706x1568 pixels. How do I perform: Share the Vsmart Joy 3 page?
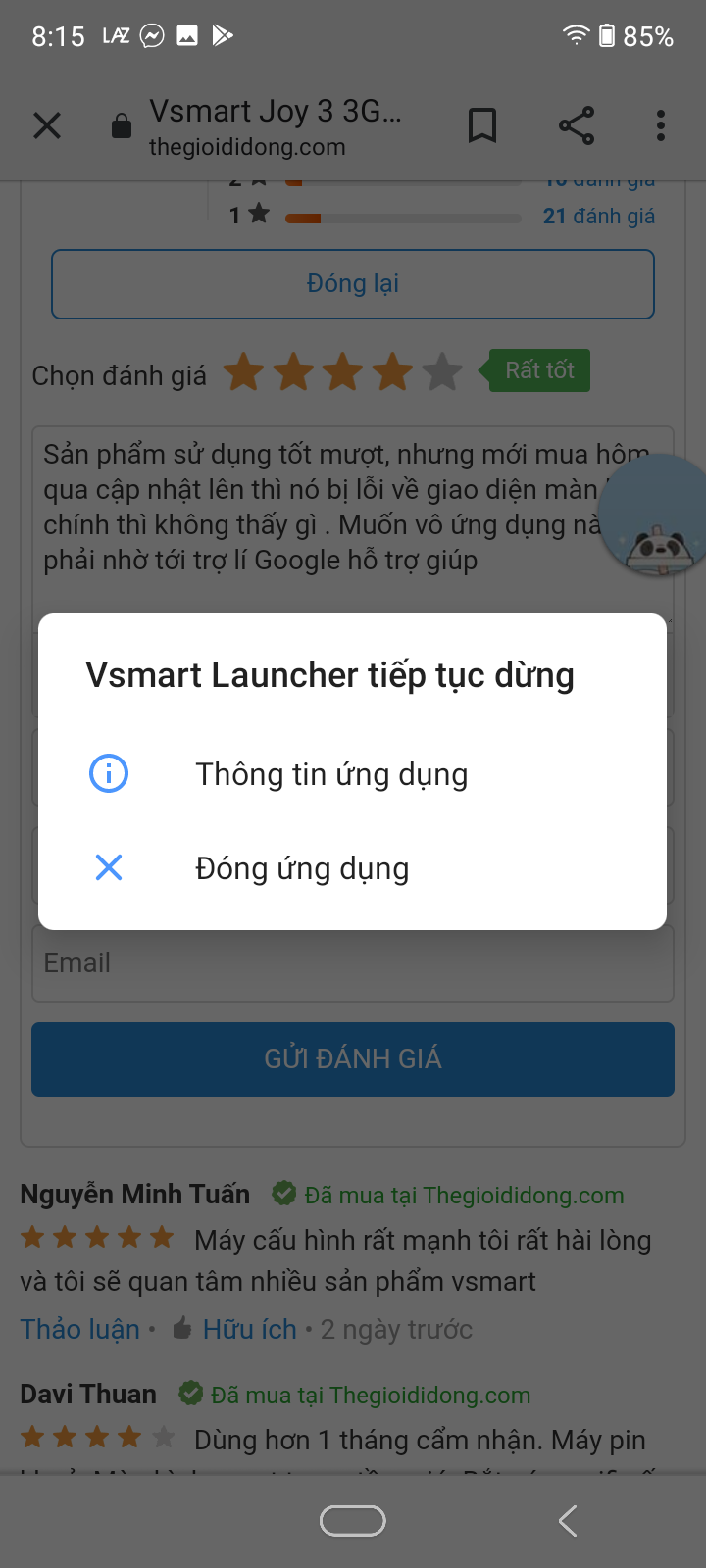point(577,125)
